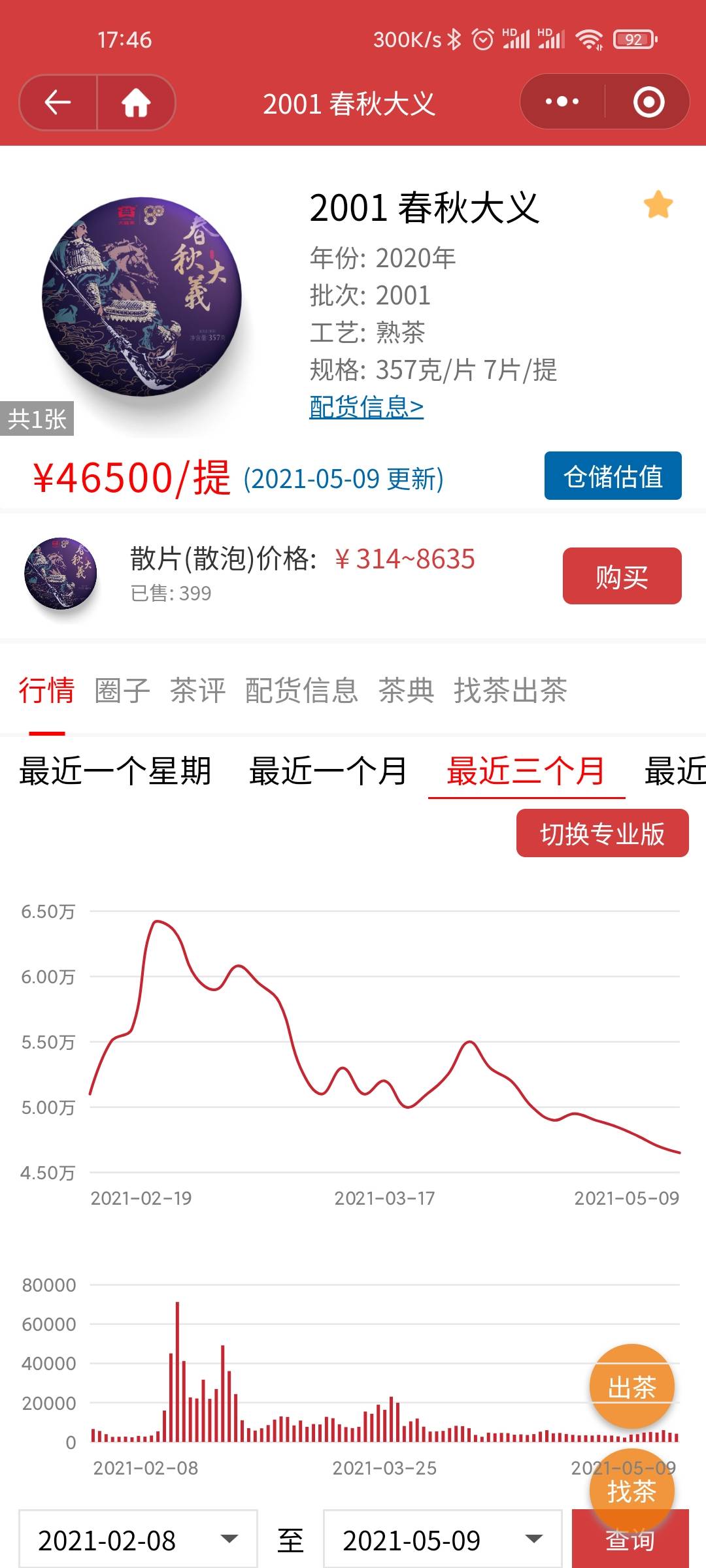
Task: Select the 最近一个星期 range
Action: (x=115, y=772)
